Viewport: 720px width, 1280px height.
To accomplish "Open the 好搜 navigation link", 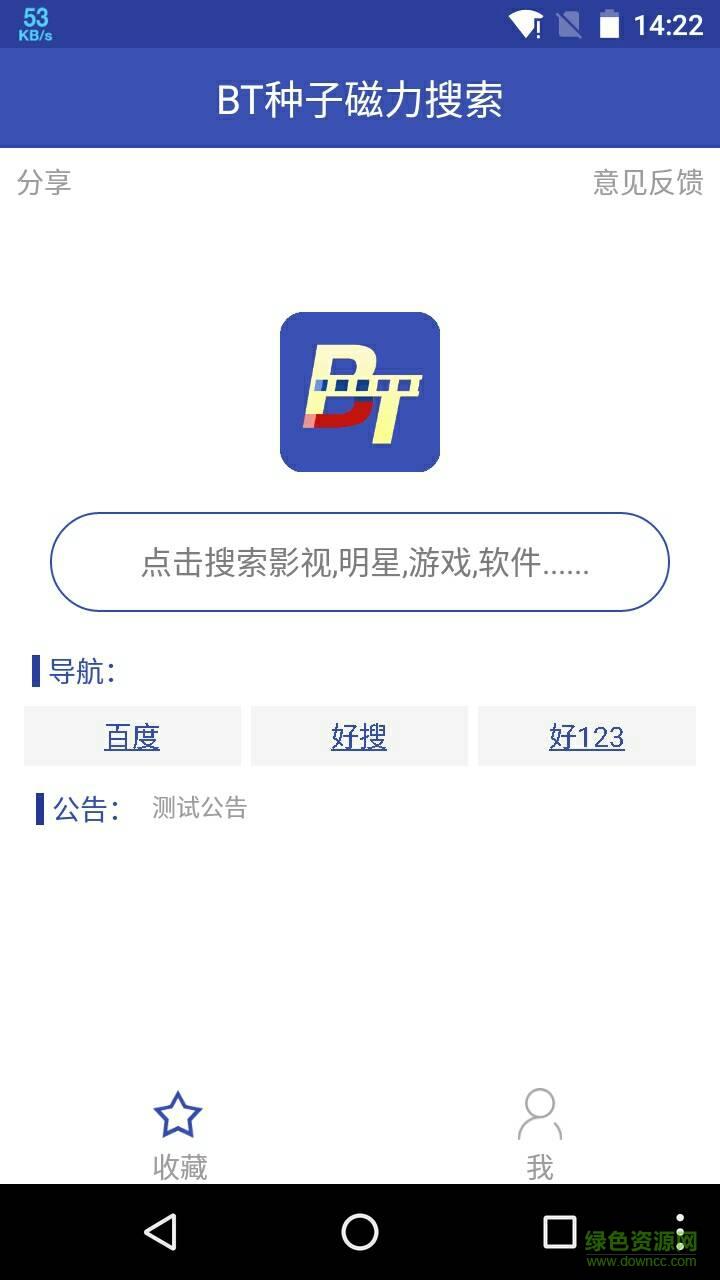I will (359, 737).
